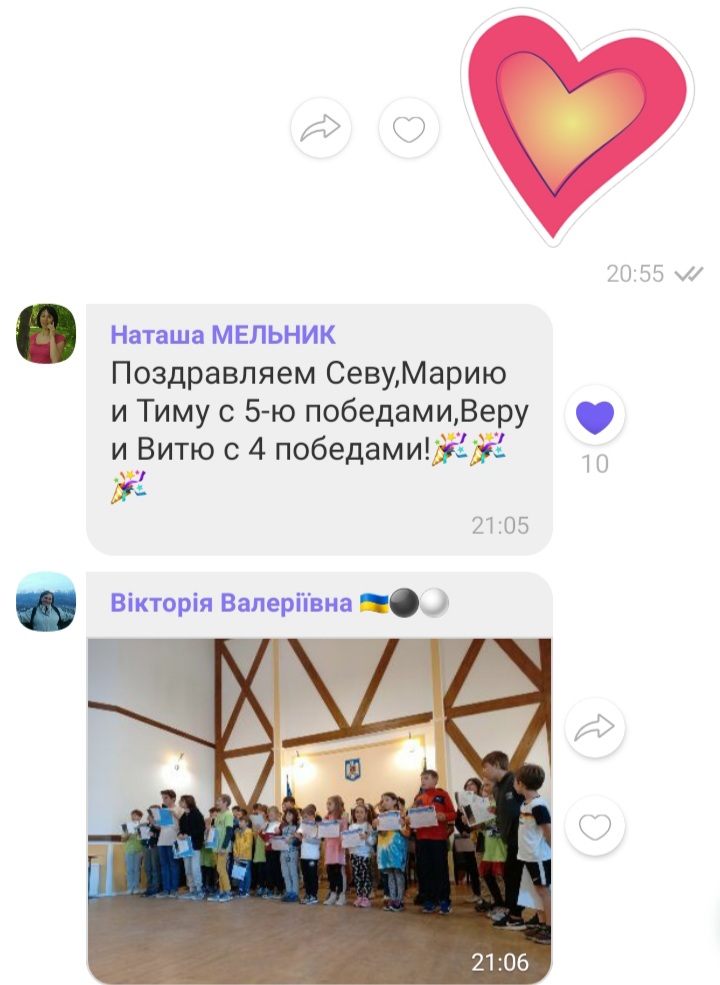Like the heart sticker message
Viewport: 720px width, 985px height.
(408, 128)
